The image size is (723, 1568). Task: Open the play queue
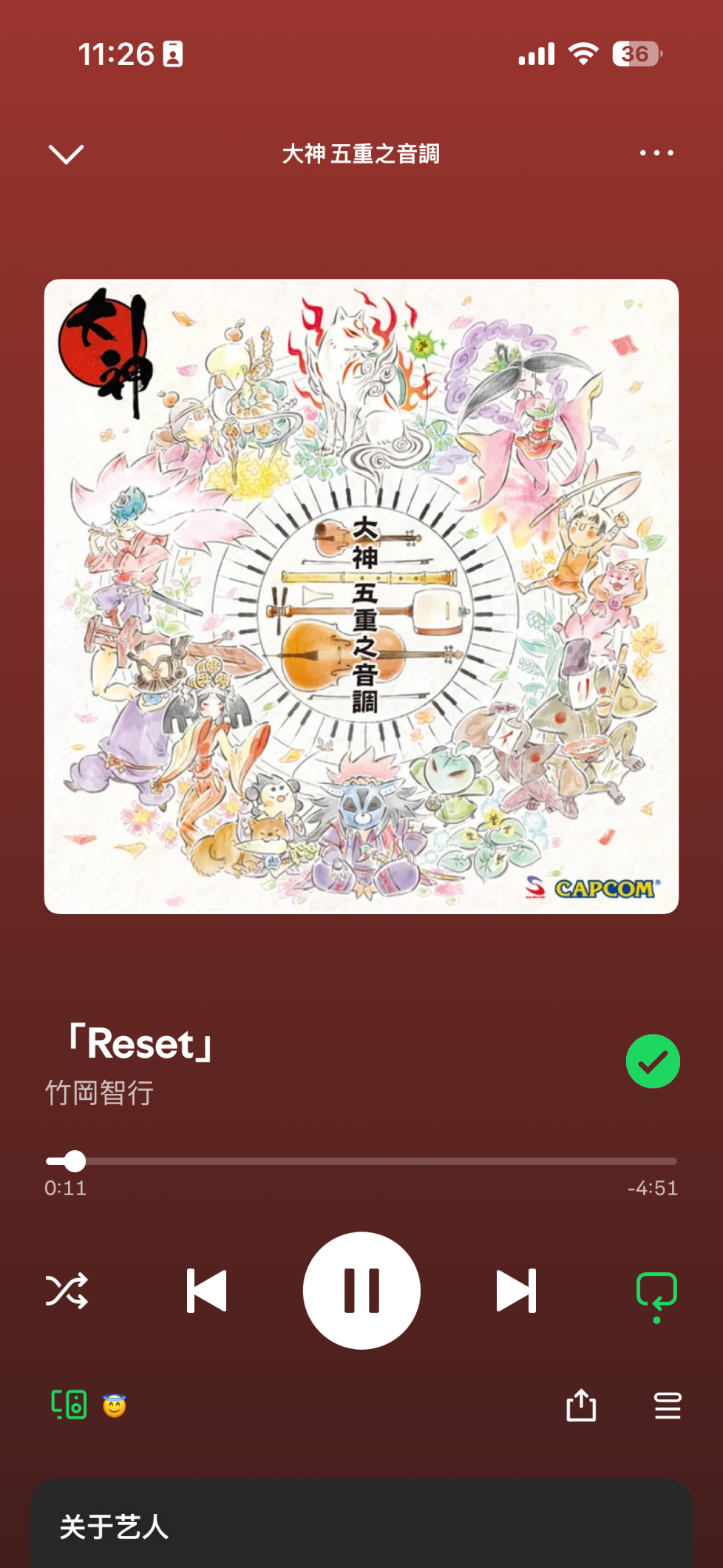click(x=668, y=1405)
